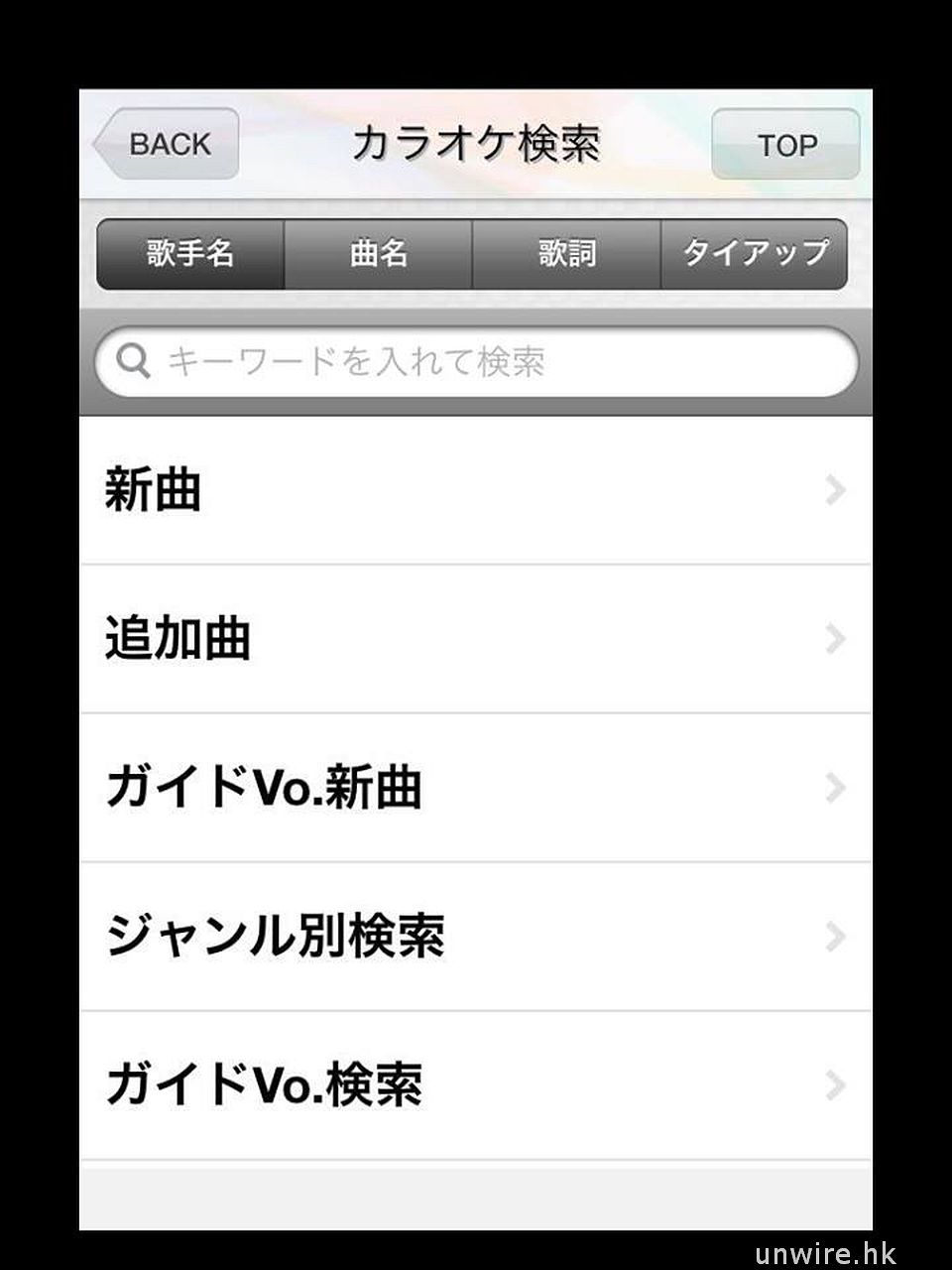Open the 追加曲 row

(x=476, y=639)
